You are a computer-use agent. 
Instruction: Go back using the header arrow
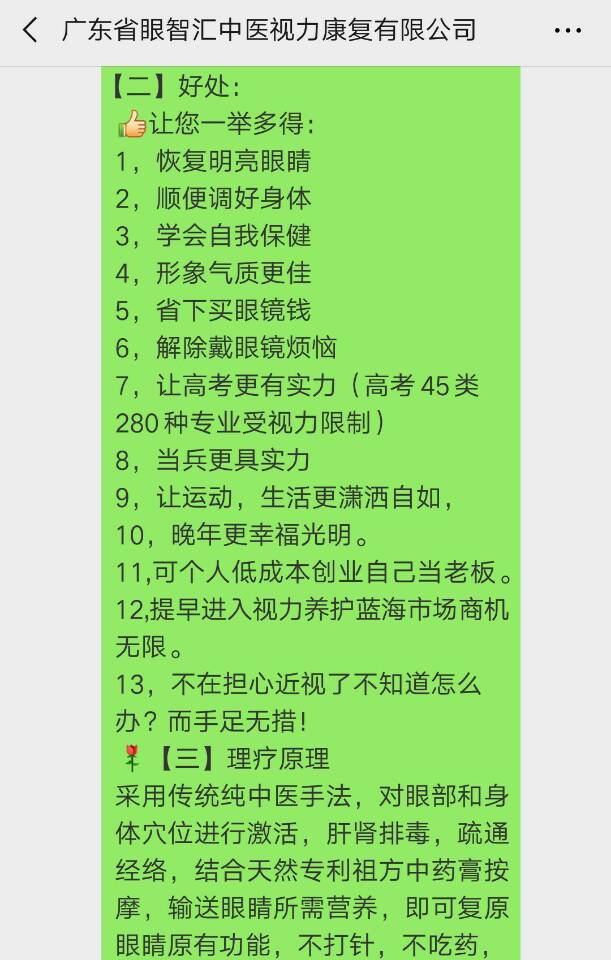point(31,30)
